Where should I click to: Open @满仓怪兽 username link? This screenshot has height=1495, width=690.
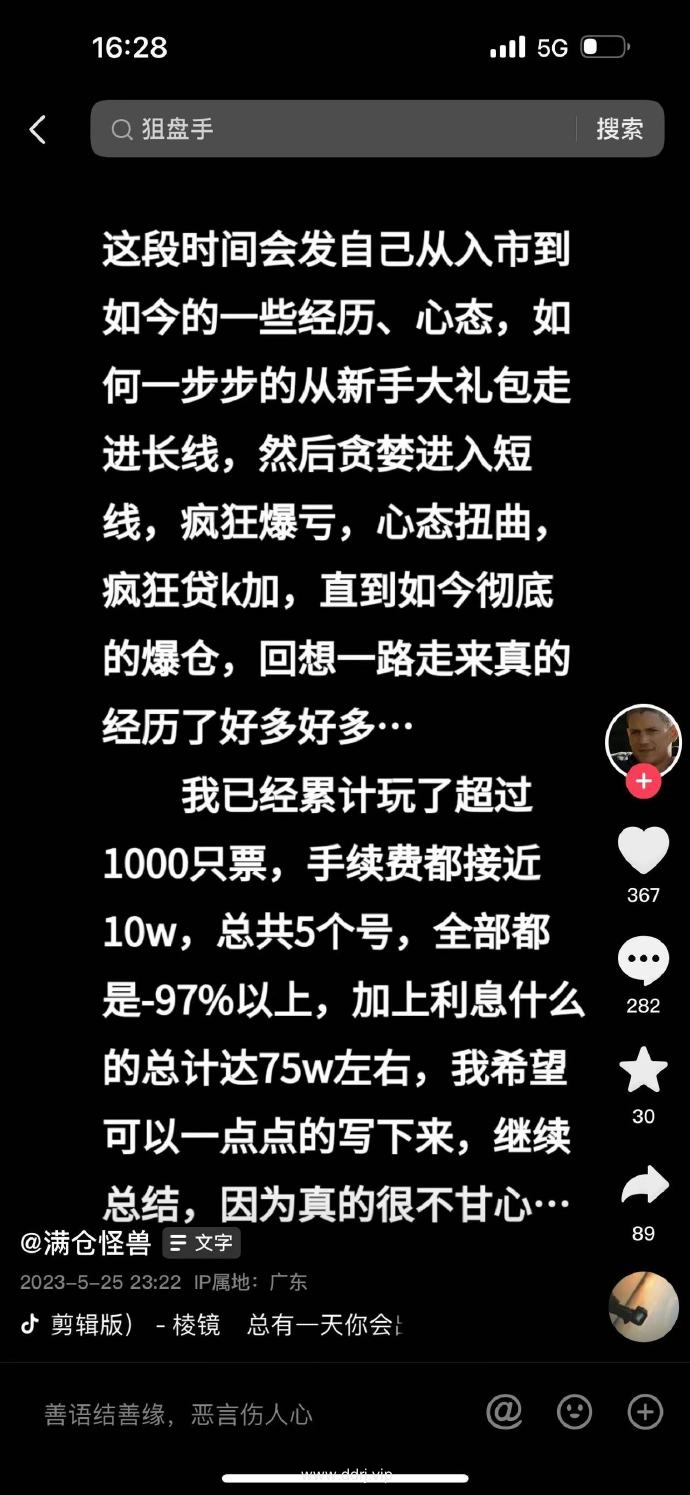pos(86,1243)
